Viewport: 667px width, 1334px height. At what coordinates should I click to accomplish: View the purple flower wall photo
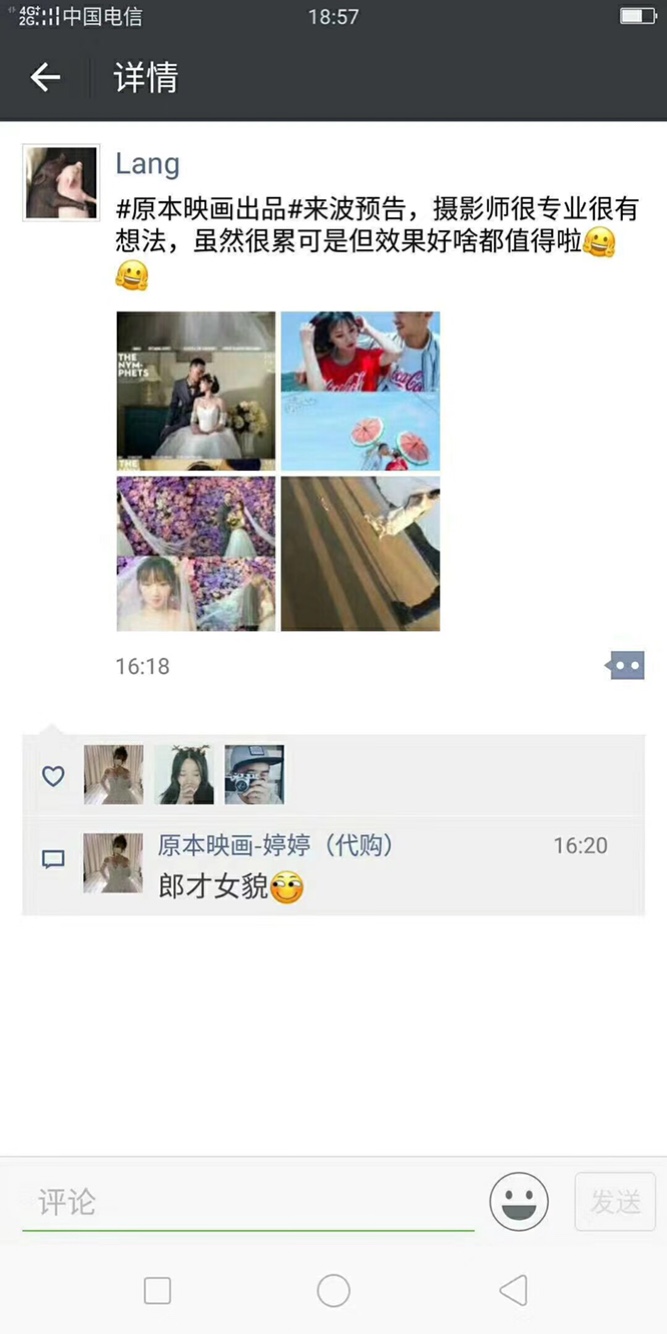pos(196,554)
